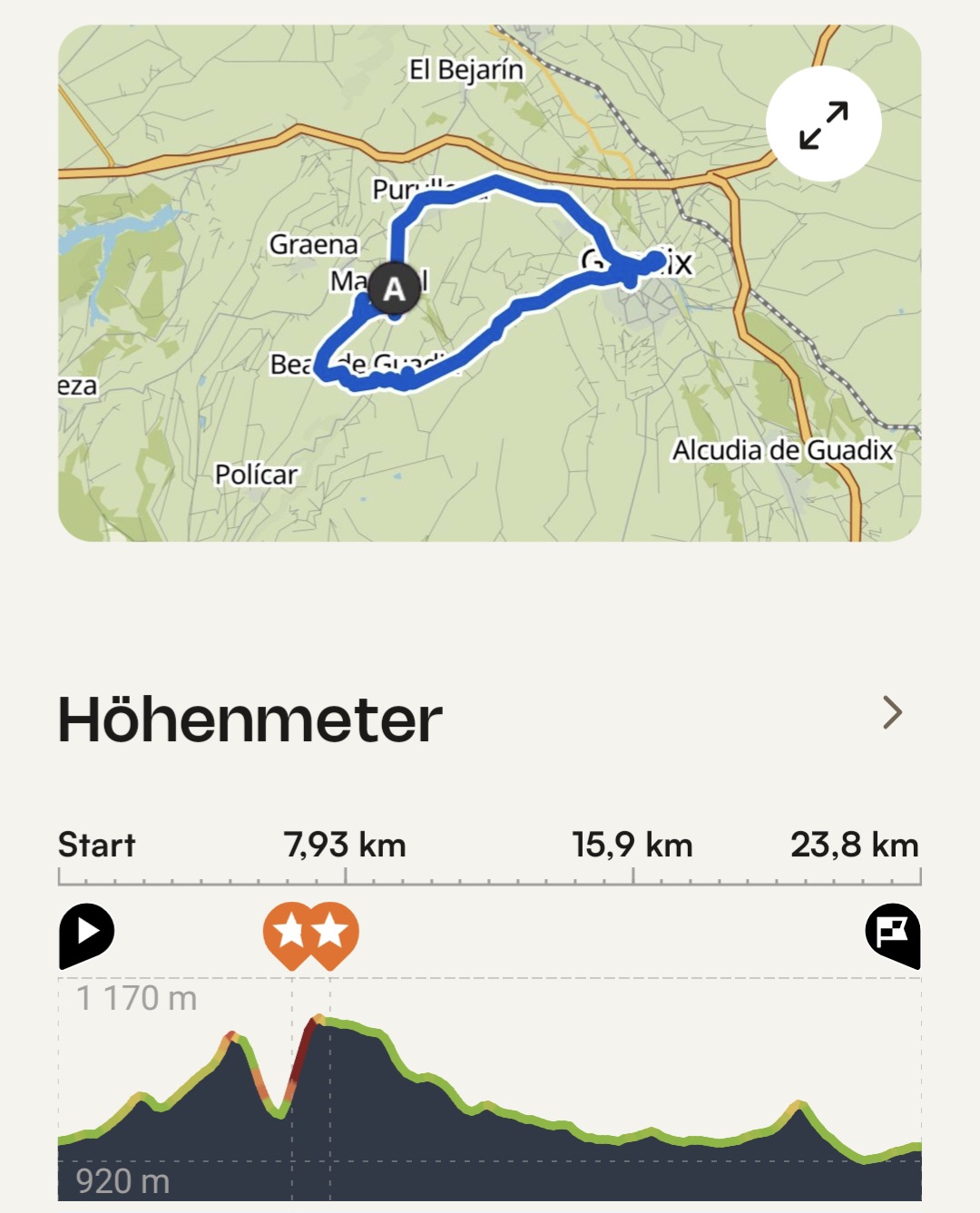Tap the A waypoint on the map
This screenshot has width=980, height=1213.
pos(394,289)
